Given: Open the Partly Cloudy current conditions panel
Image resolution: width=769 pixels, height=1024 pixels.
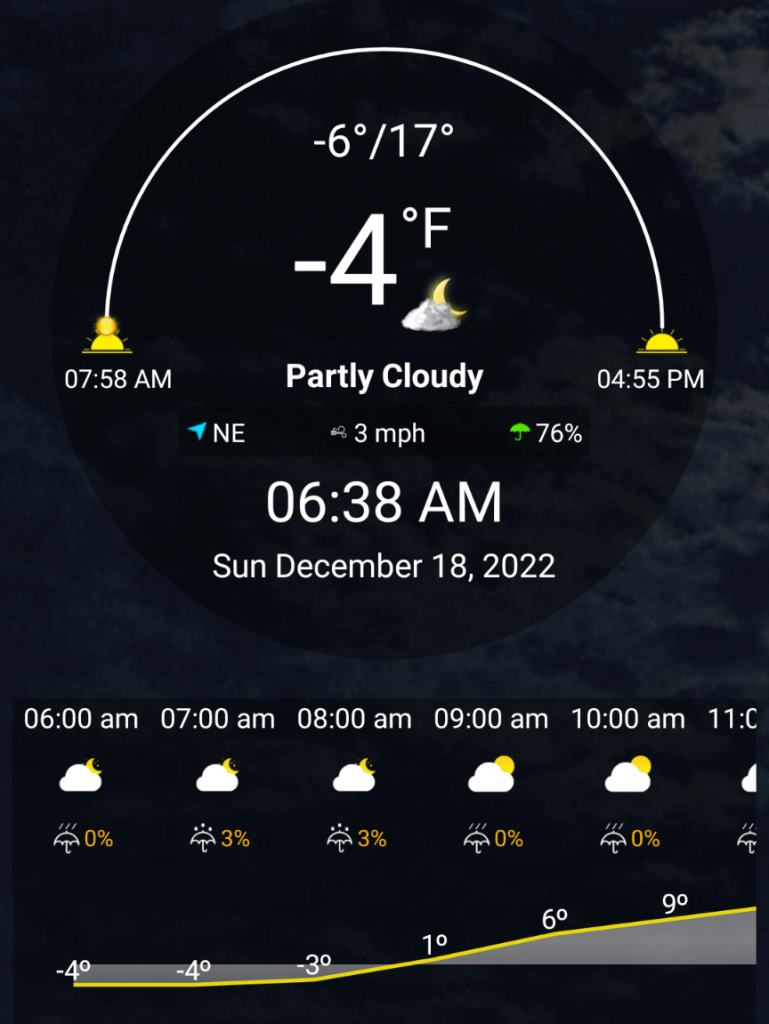Looking at the screenshot, I should [384, 377].
